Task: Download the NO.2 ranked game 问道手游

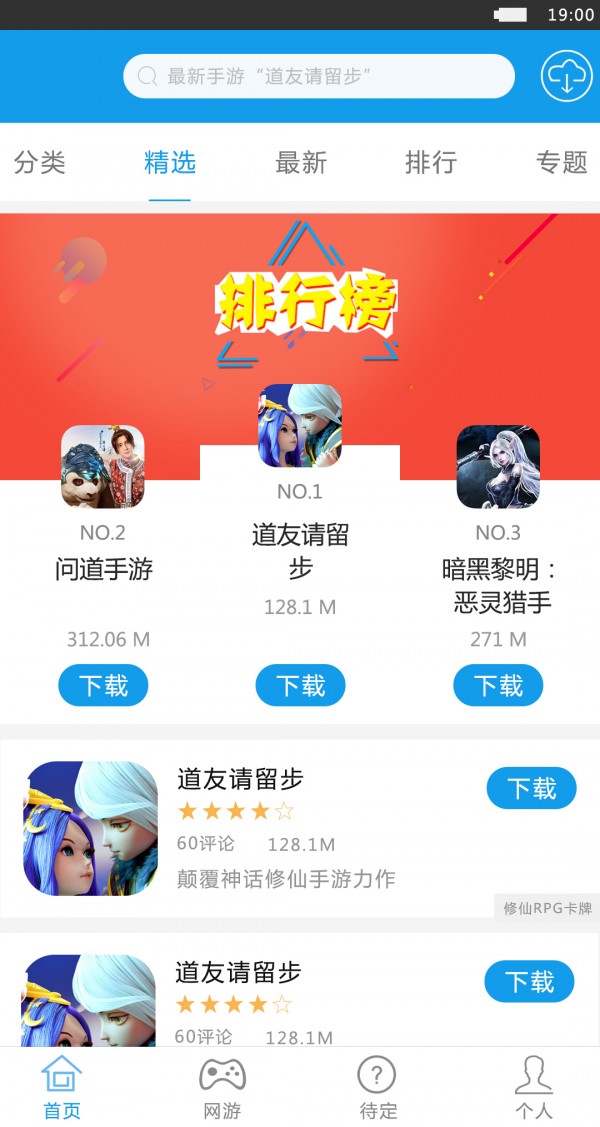Action: (103, 686)
